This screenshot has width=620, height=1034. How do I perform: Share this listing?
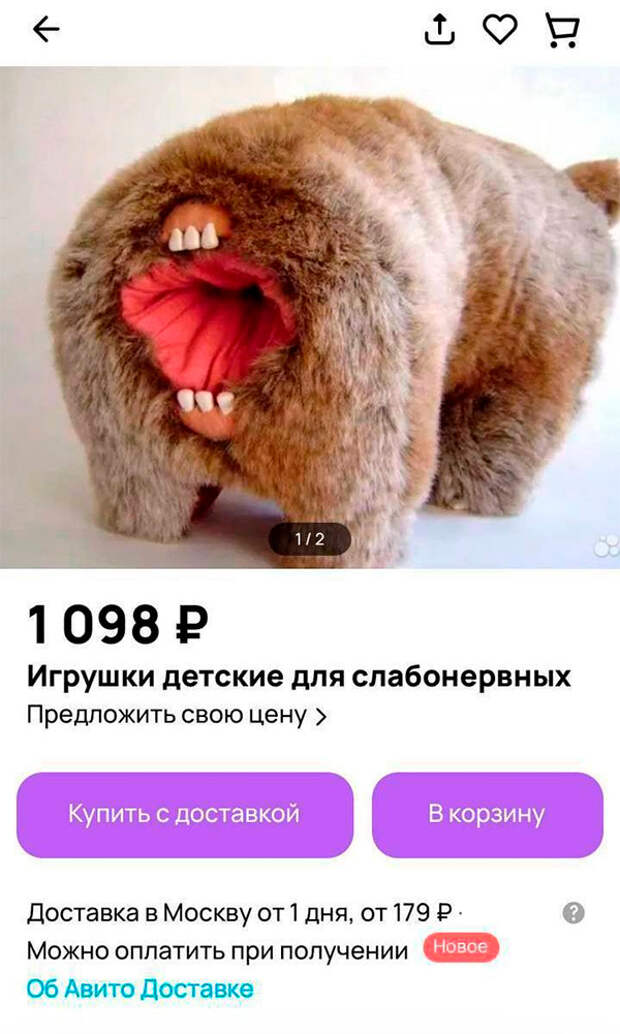click(439, 30)
